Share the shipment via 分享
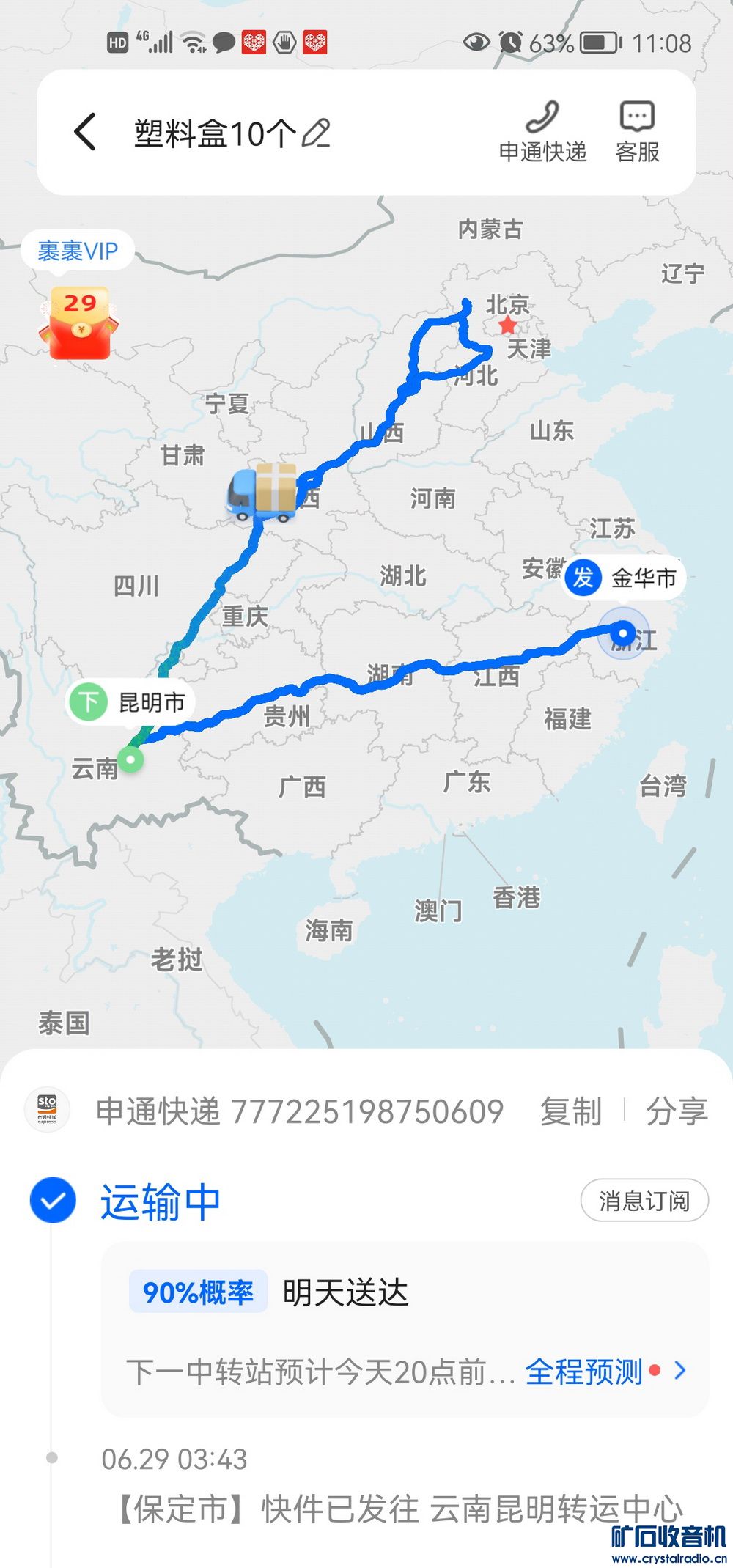The width and height of the screenshot is (733, 1568). pos(676,1111)
